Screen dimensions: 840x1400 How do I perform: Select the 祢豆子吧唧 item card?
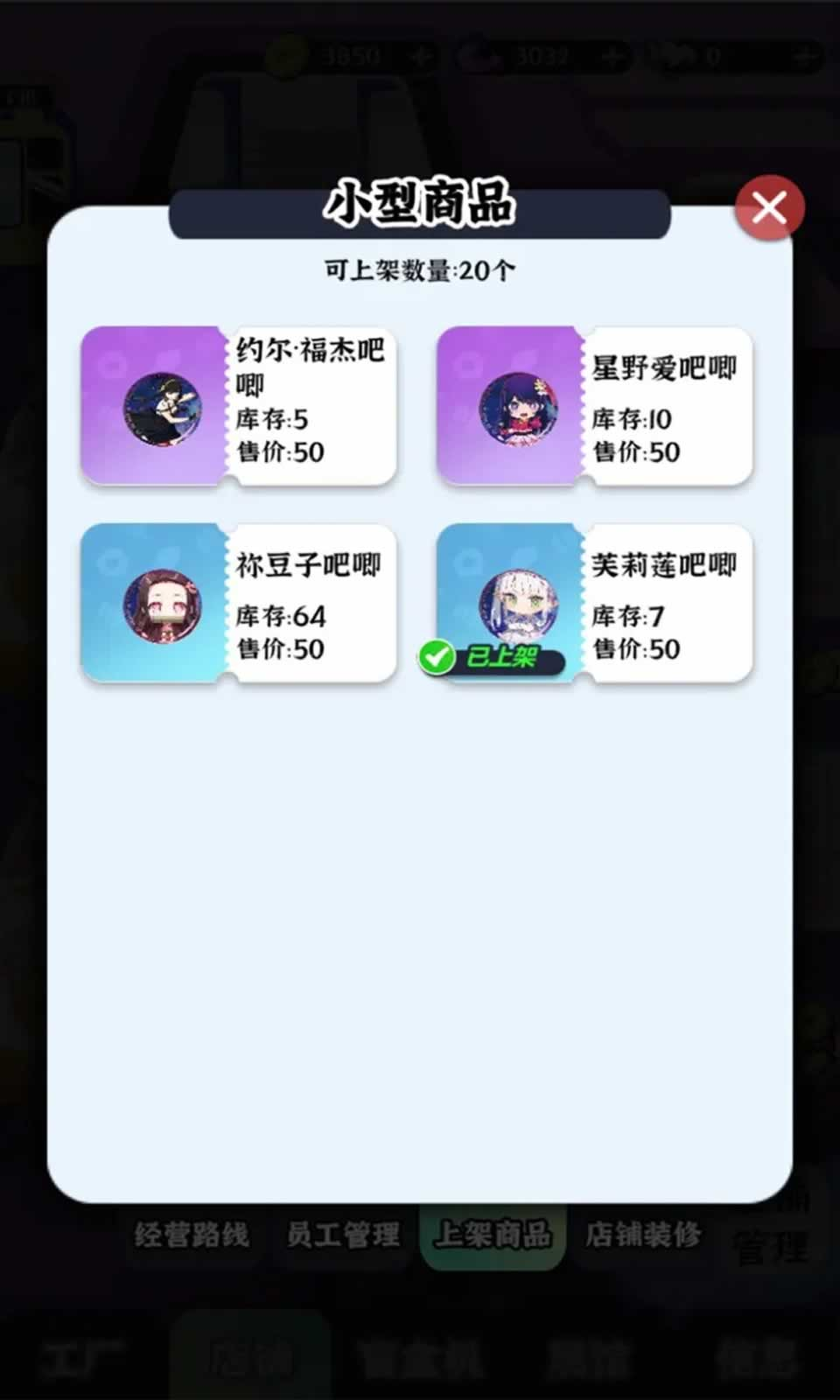point(236,602)
